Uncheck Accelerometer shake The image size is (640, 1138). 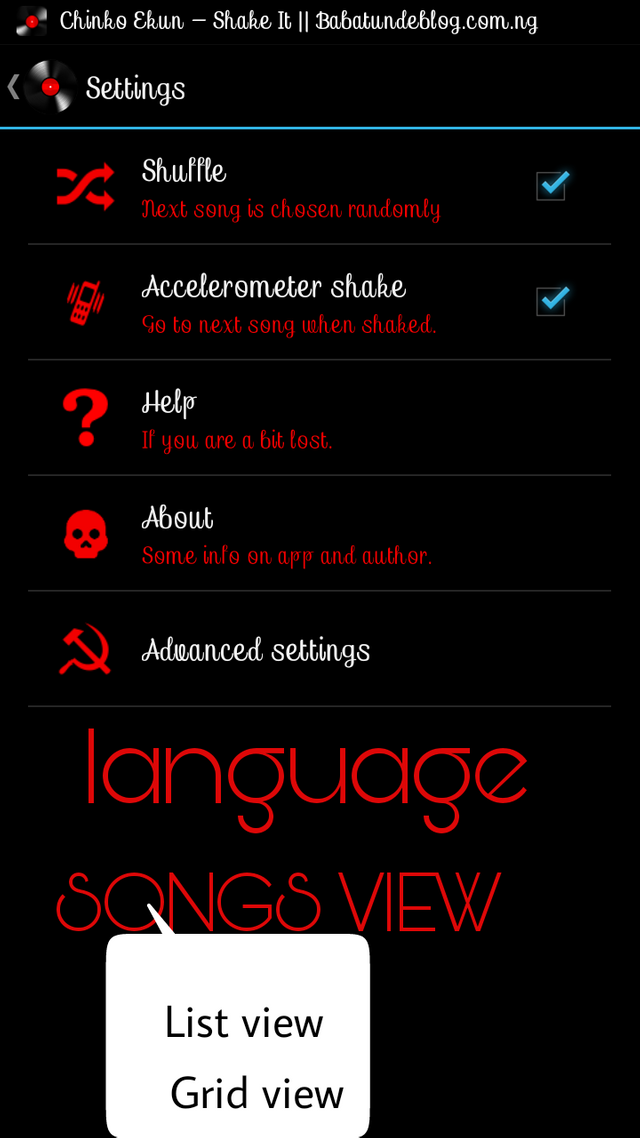click(551, 301)
